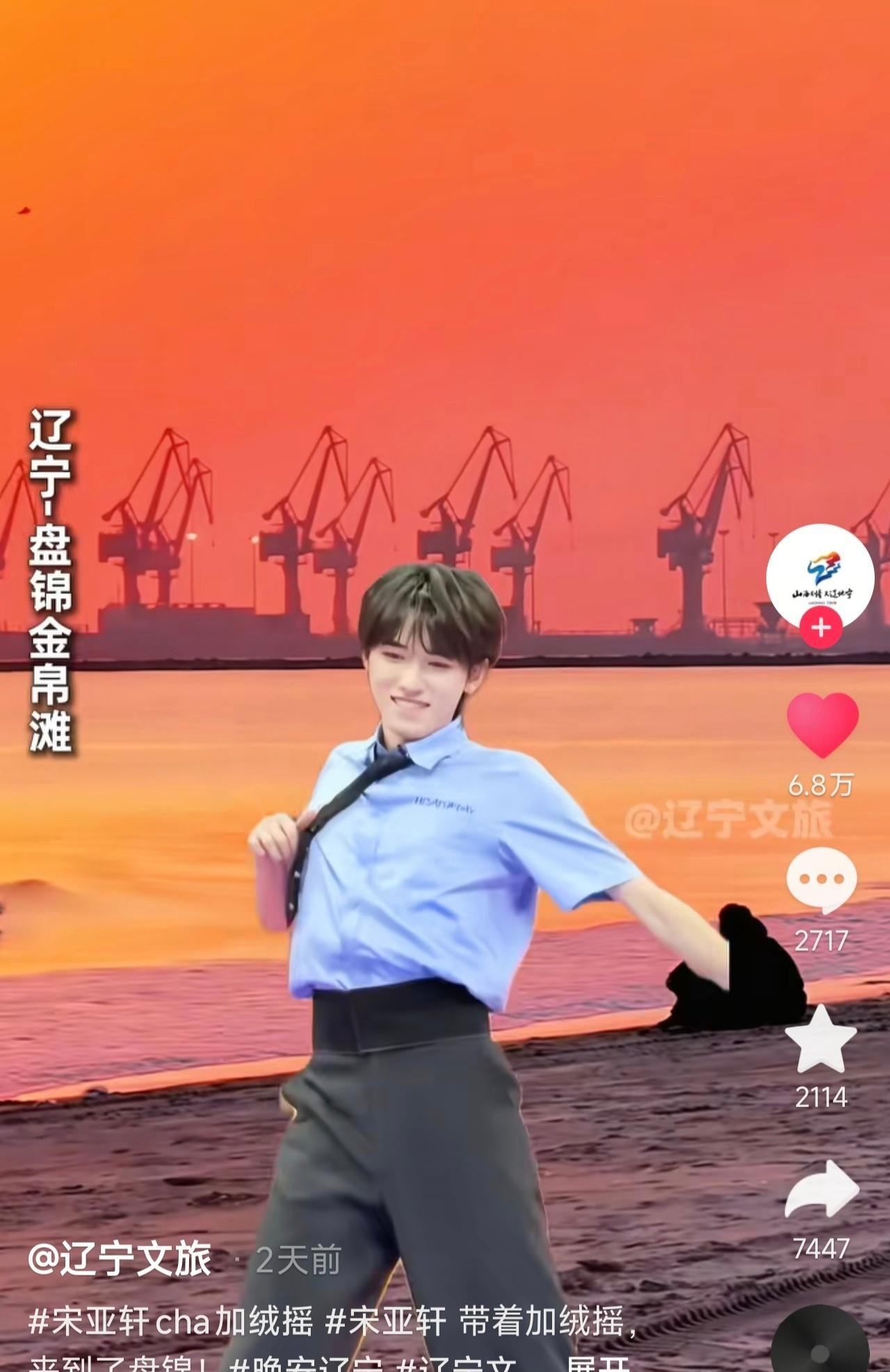Expand the full caption with 展开
This screenshot has height=1372, width=890.
599,1364
